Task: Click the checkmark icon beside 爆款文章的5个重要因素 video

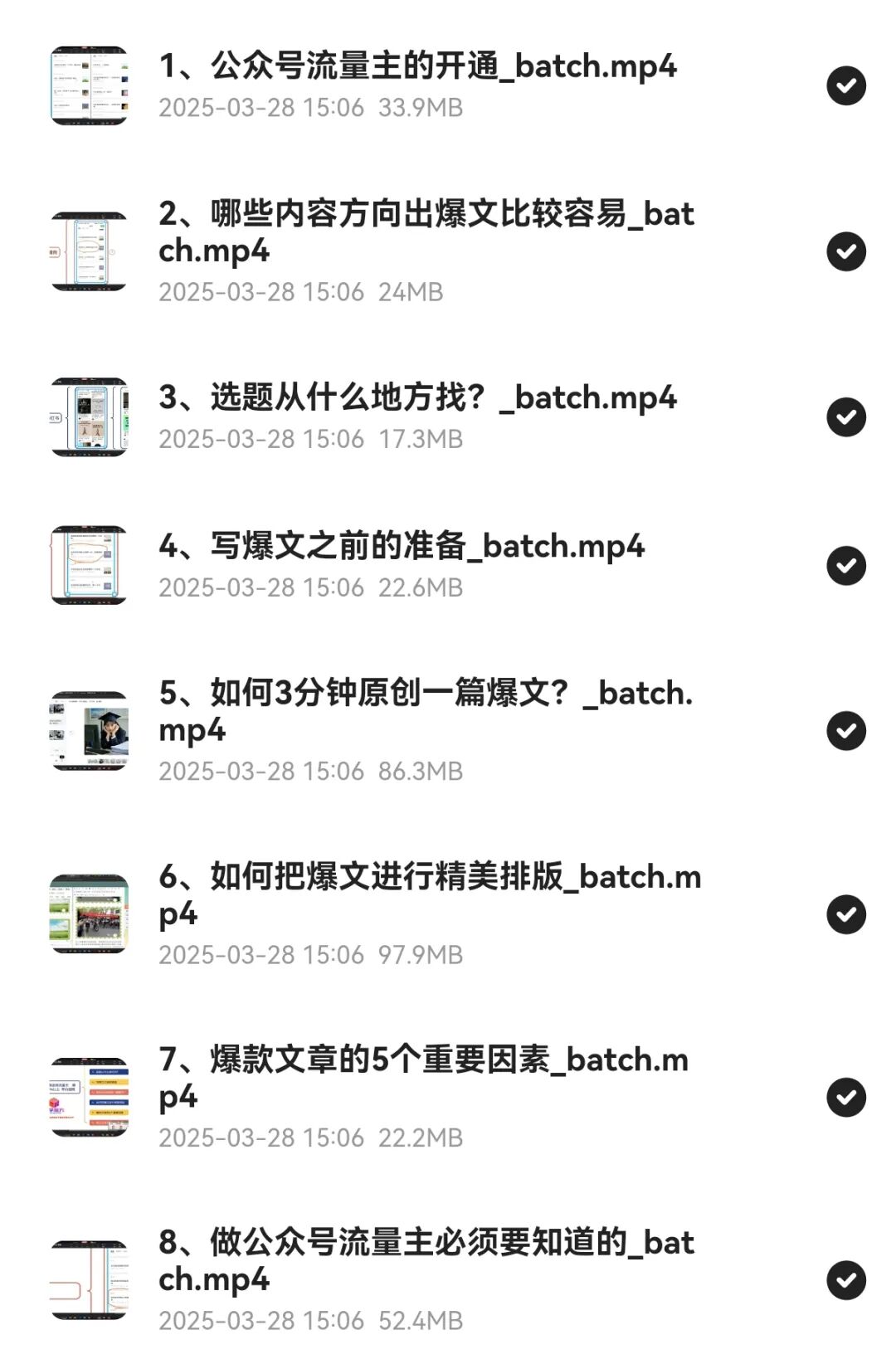Action: click(845, 1097)
